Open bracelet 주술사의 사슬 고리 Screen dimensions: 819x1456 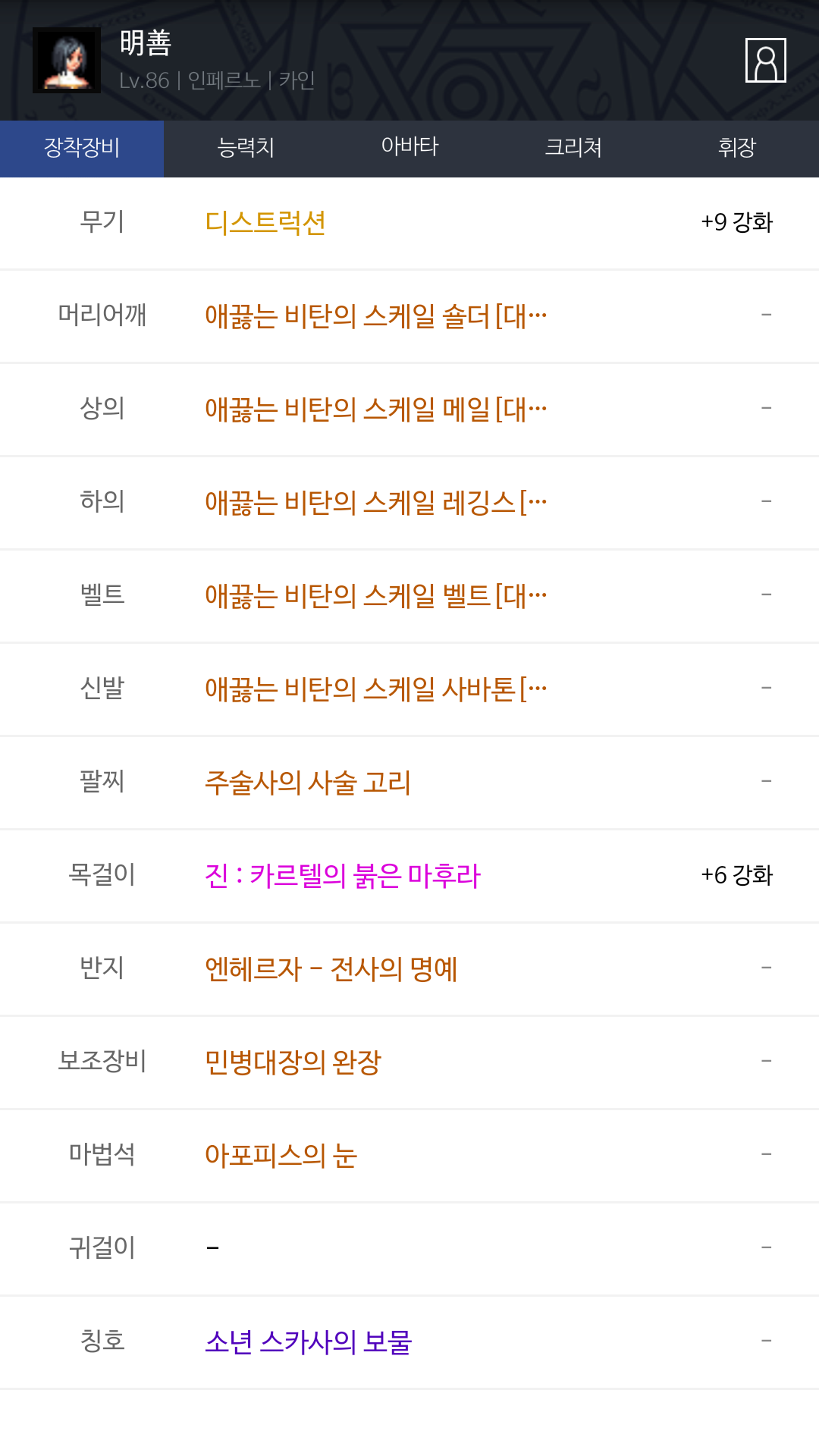tap(308, 782)
